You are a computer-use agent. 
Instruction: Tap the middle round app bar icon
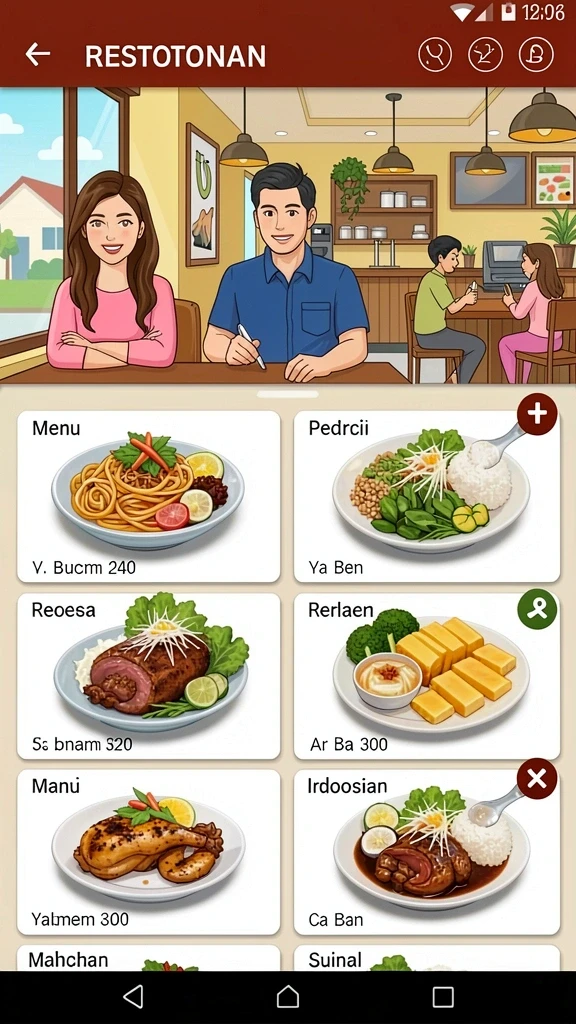(x=485, y=55)
